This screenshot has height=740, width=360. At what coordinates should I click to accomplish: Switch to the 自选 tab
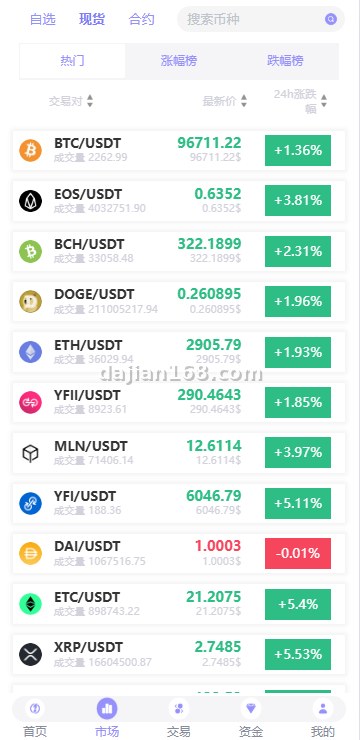click(x=43, y=19)
